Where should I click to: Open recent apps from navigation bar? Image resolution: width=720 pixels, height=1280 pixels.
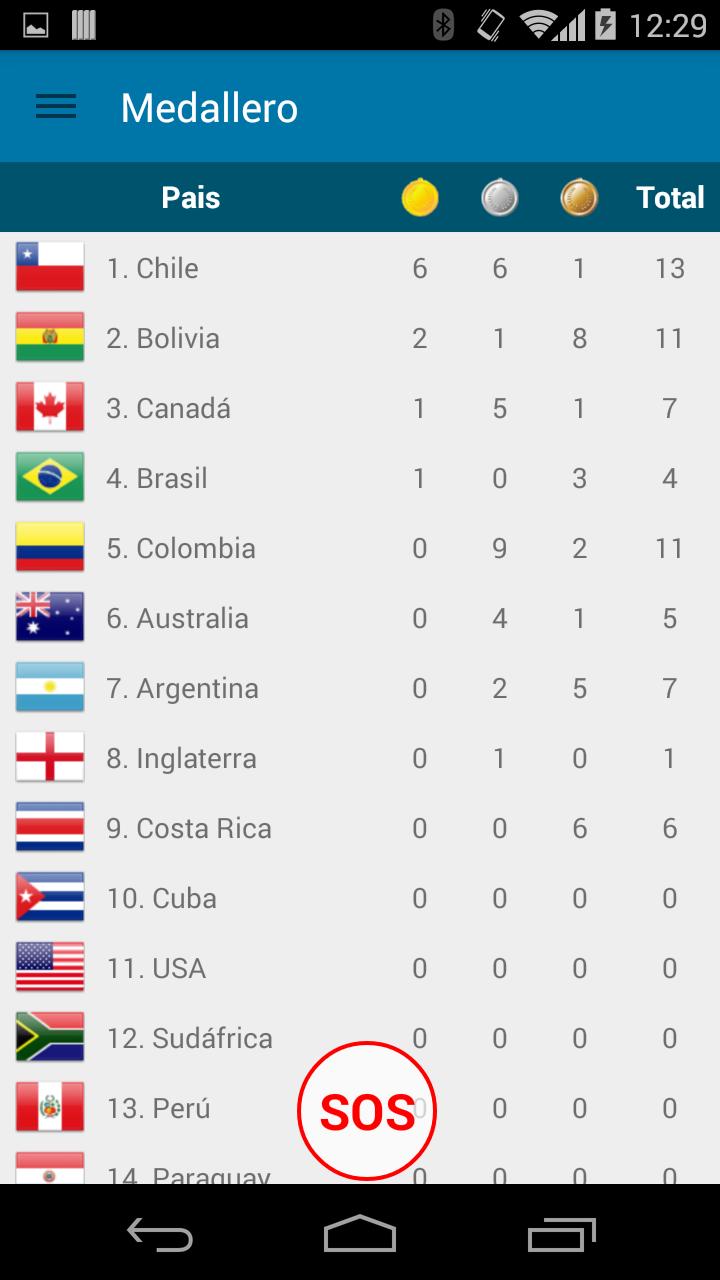562,1234
